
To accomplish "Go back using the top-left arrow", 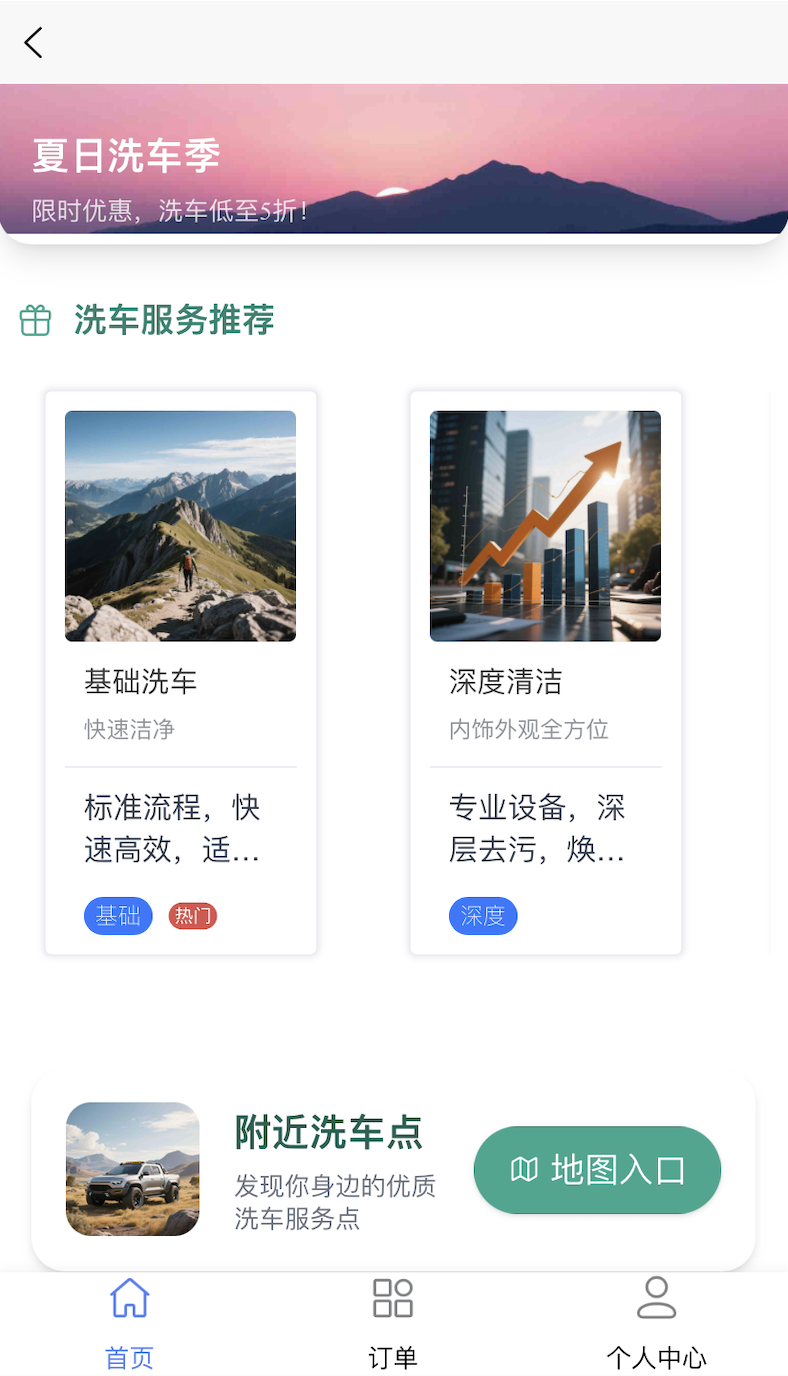I will (x=33, y=42).
